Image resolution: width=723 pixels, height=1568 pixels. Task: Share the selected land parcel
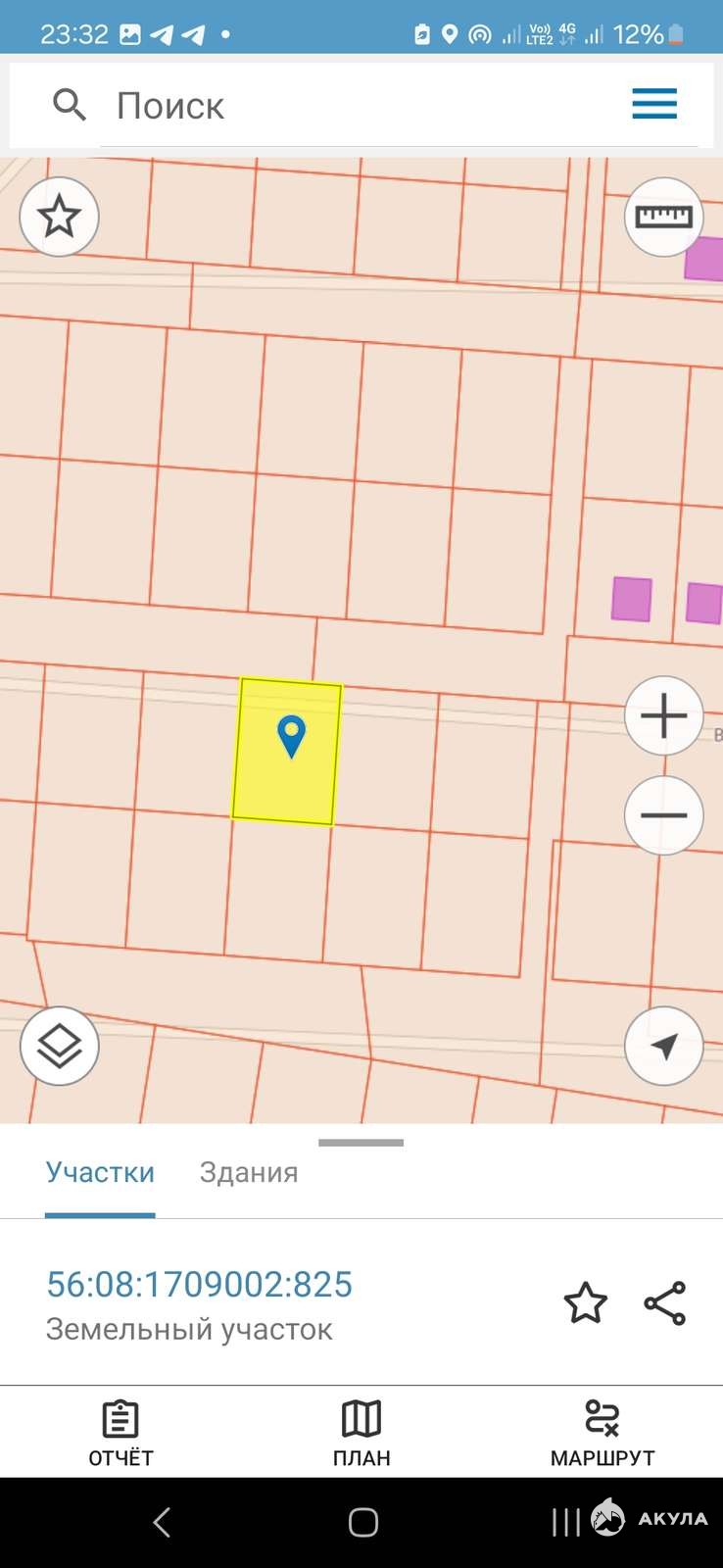pos(665,1303)
